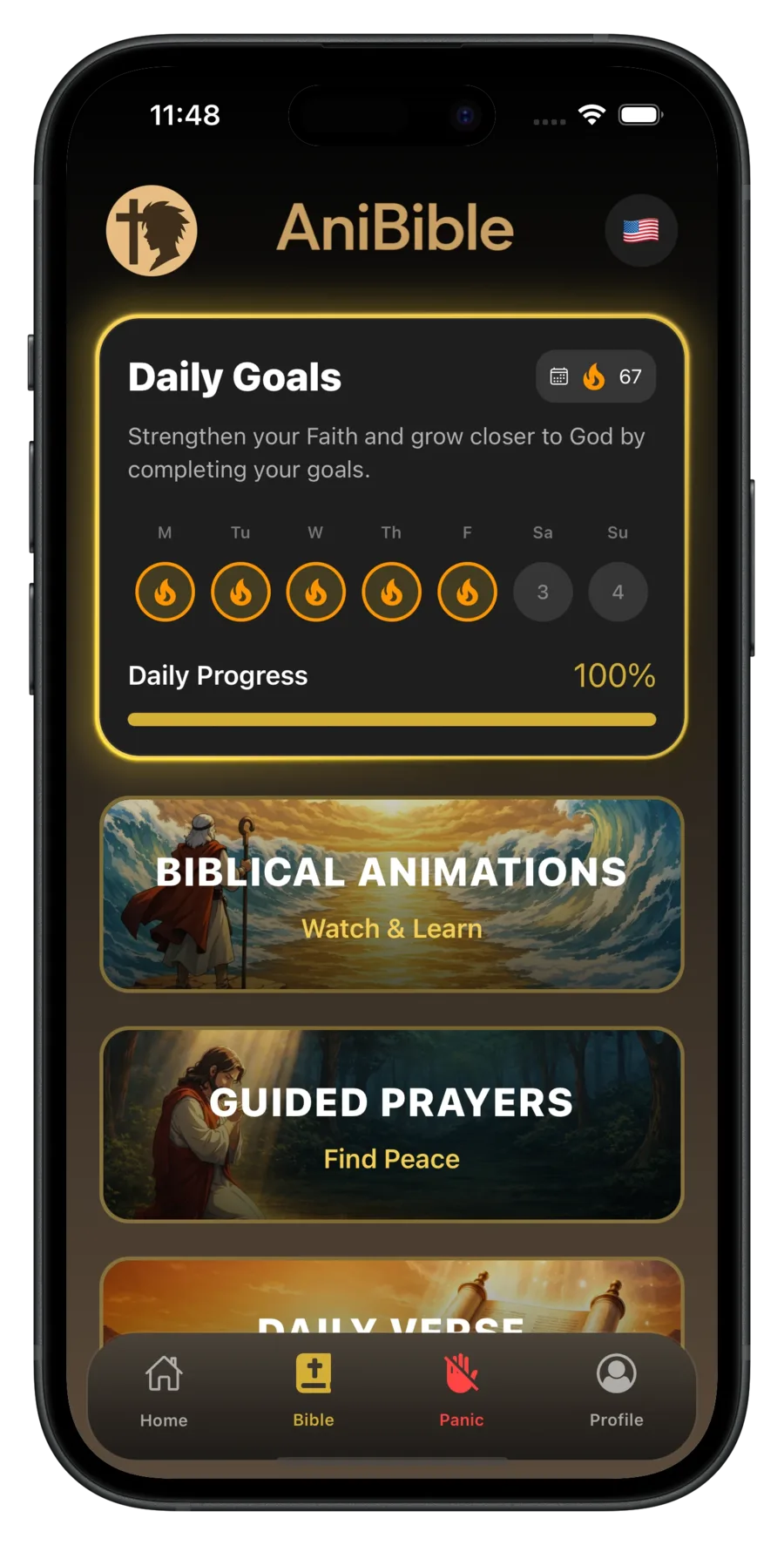Open the Daily Verse card
Screen dimensions: 784x1545
click(392, 1297)
